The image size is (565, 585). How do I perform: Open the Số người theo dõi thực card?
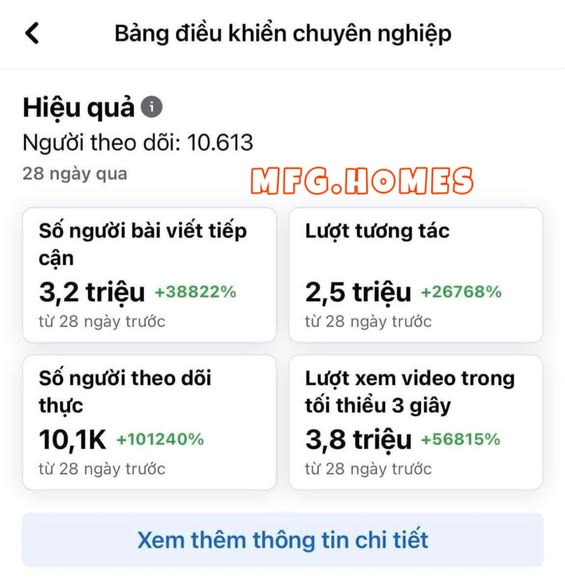150,422
